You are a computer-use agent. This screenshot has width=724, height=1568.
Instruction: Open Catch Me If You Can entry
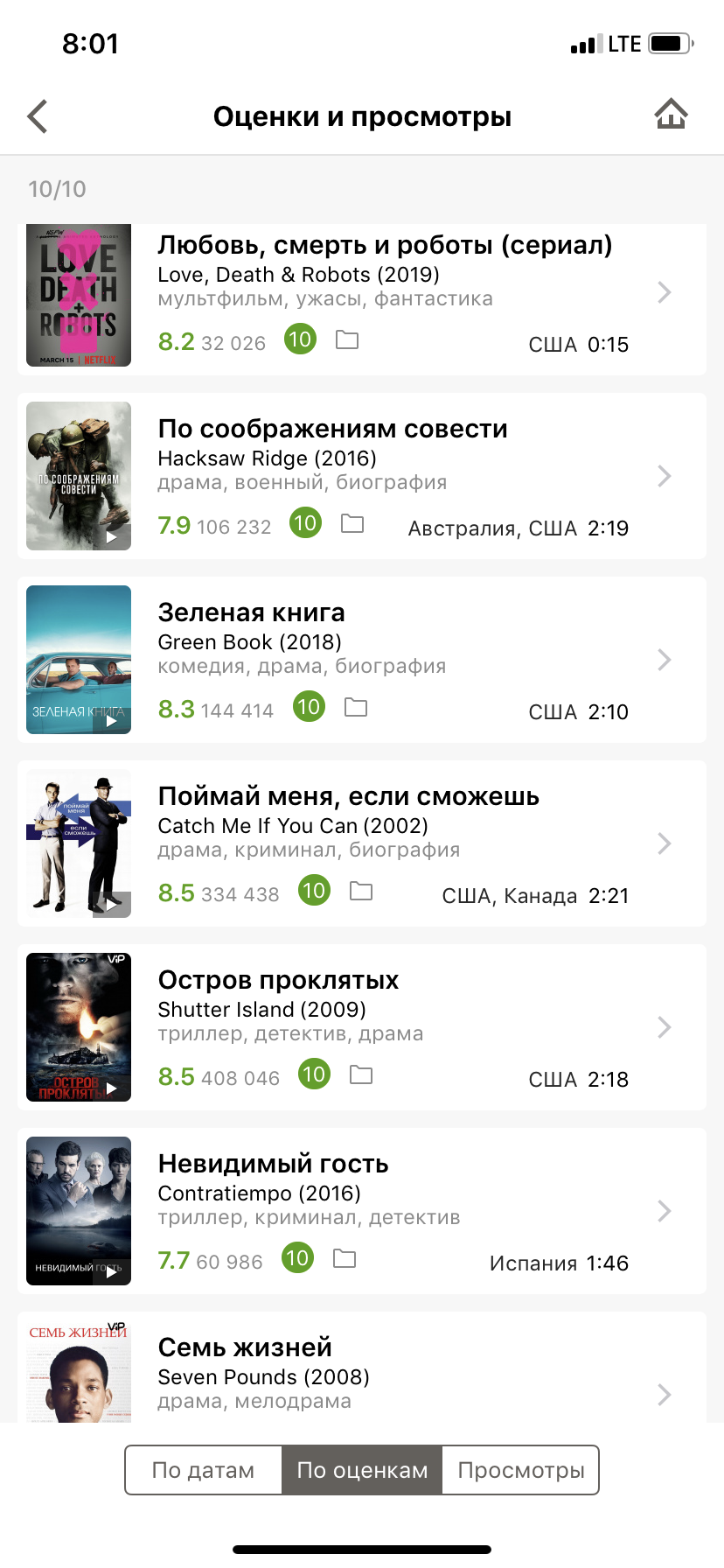(x=362, y=843)
